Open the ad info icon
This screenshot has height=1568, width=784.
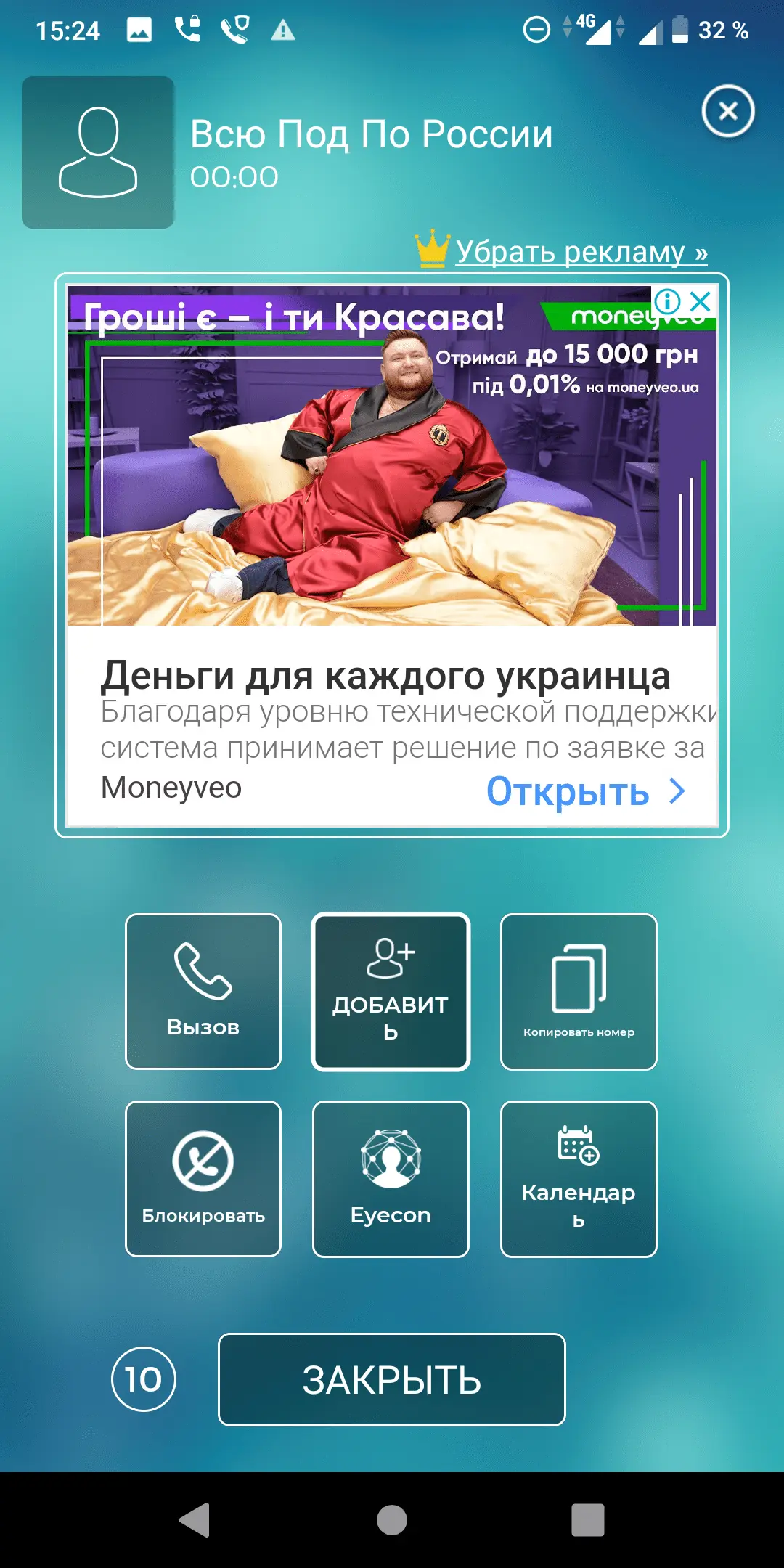[x=667, y=301]
